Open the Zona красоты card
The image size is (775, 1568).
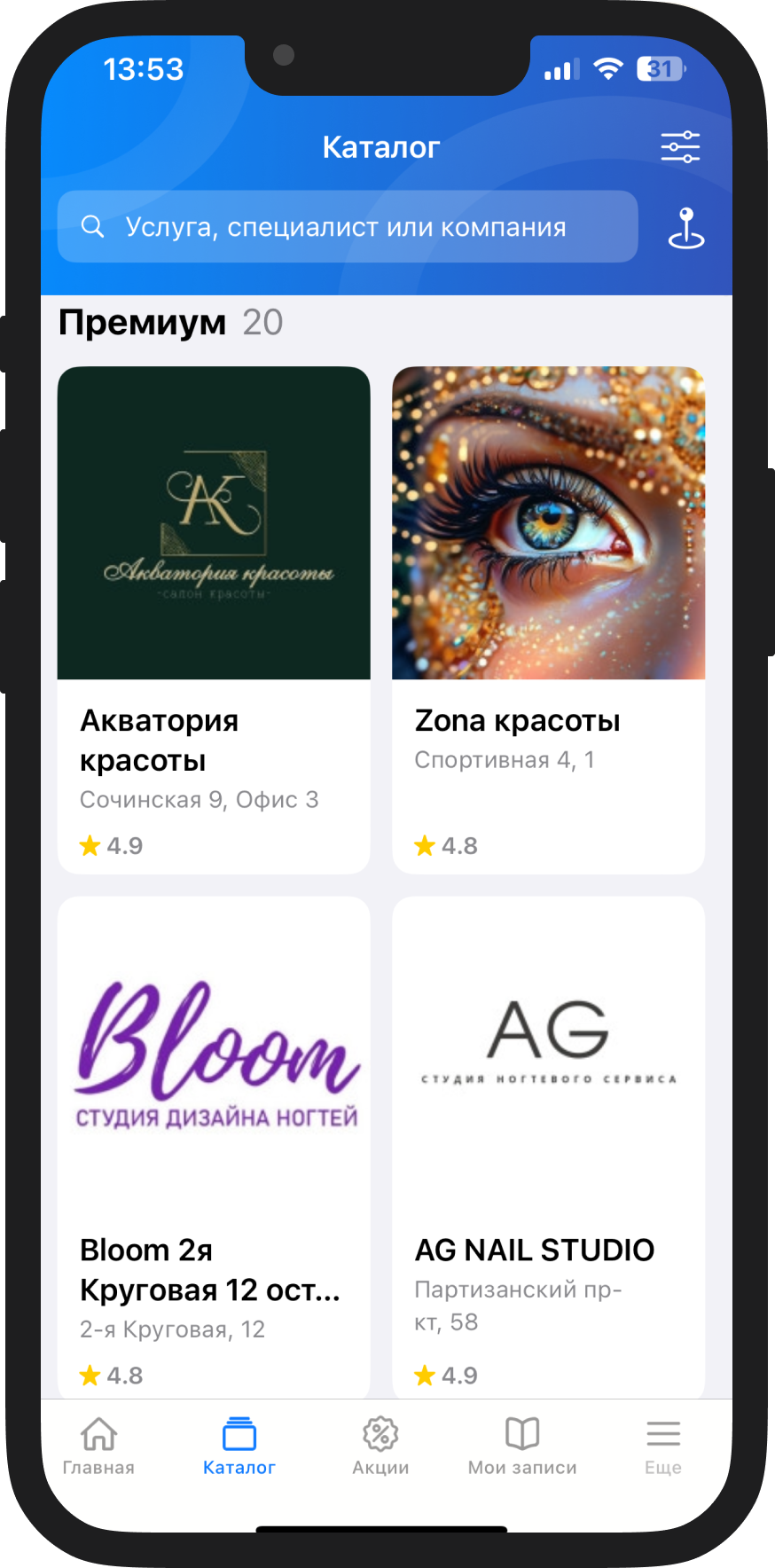click(x=548, y=619)
